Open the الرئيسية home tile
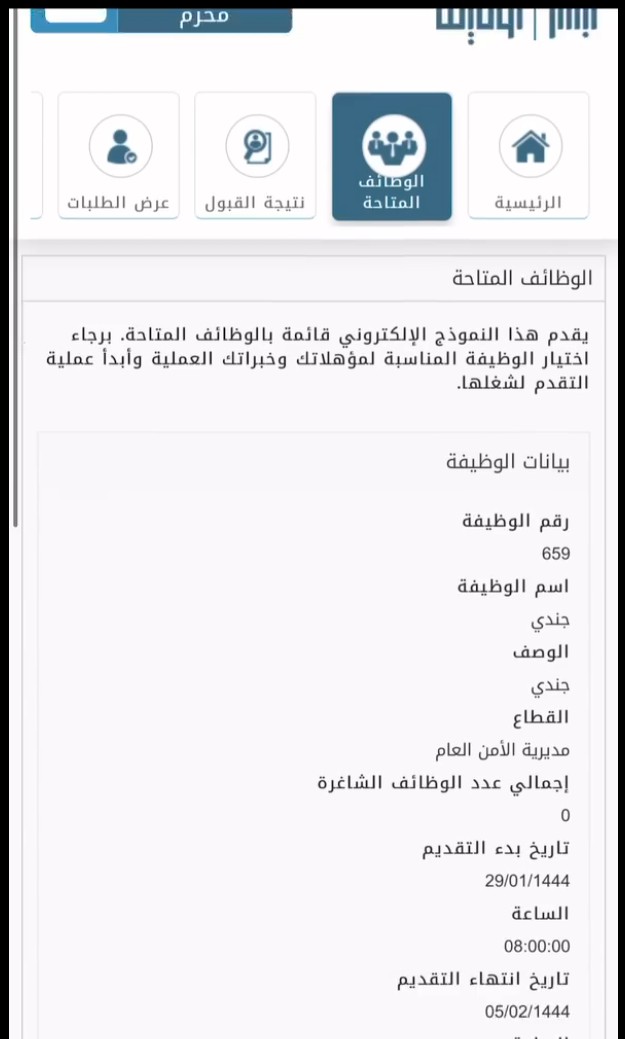625x1039 pixels. (x=528, y=156)
